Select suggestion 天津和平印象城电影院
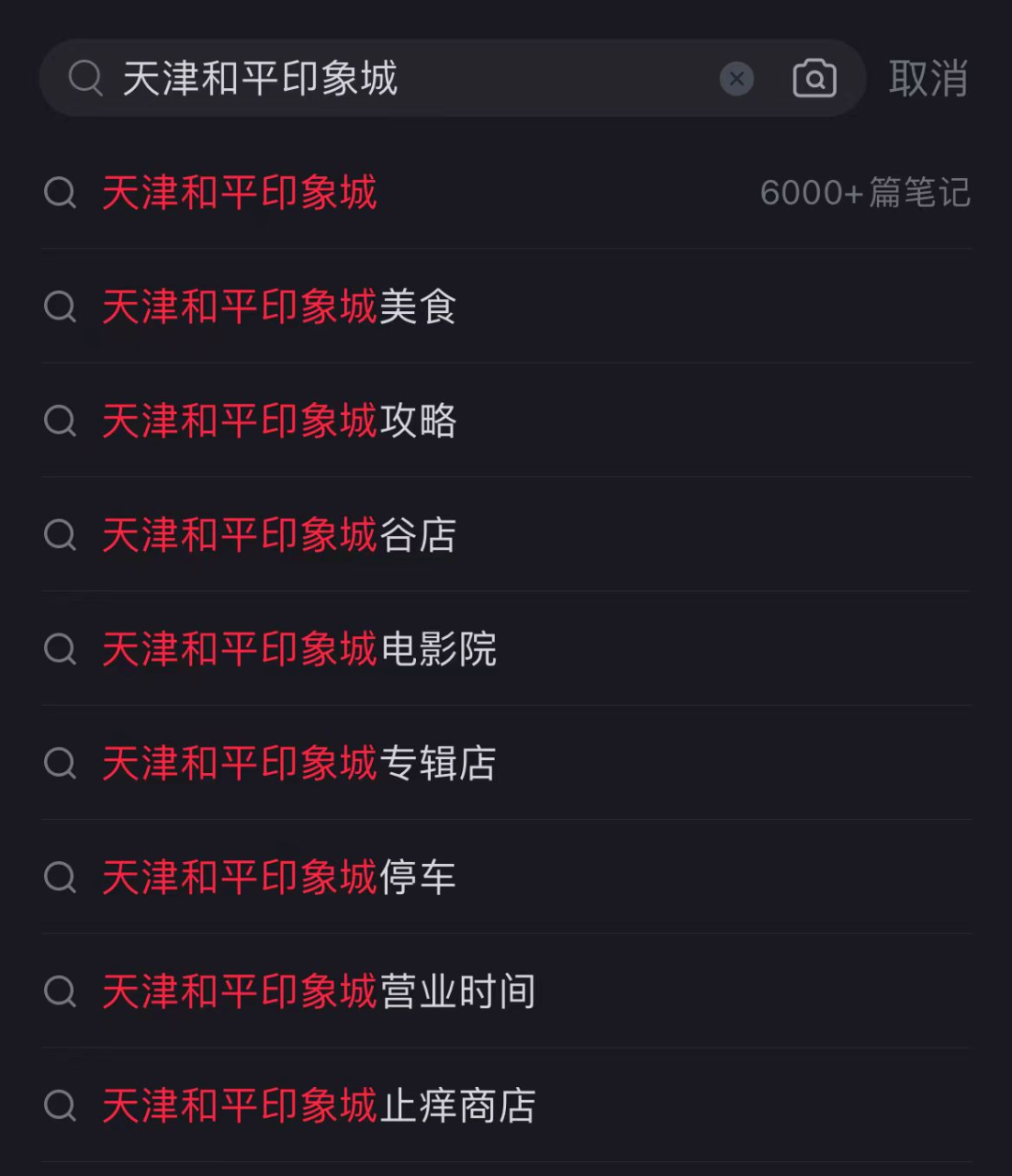This screenshot has width=1012, height=1176. (x=298, y=649)
